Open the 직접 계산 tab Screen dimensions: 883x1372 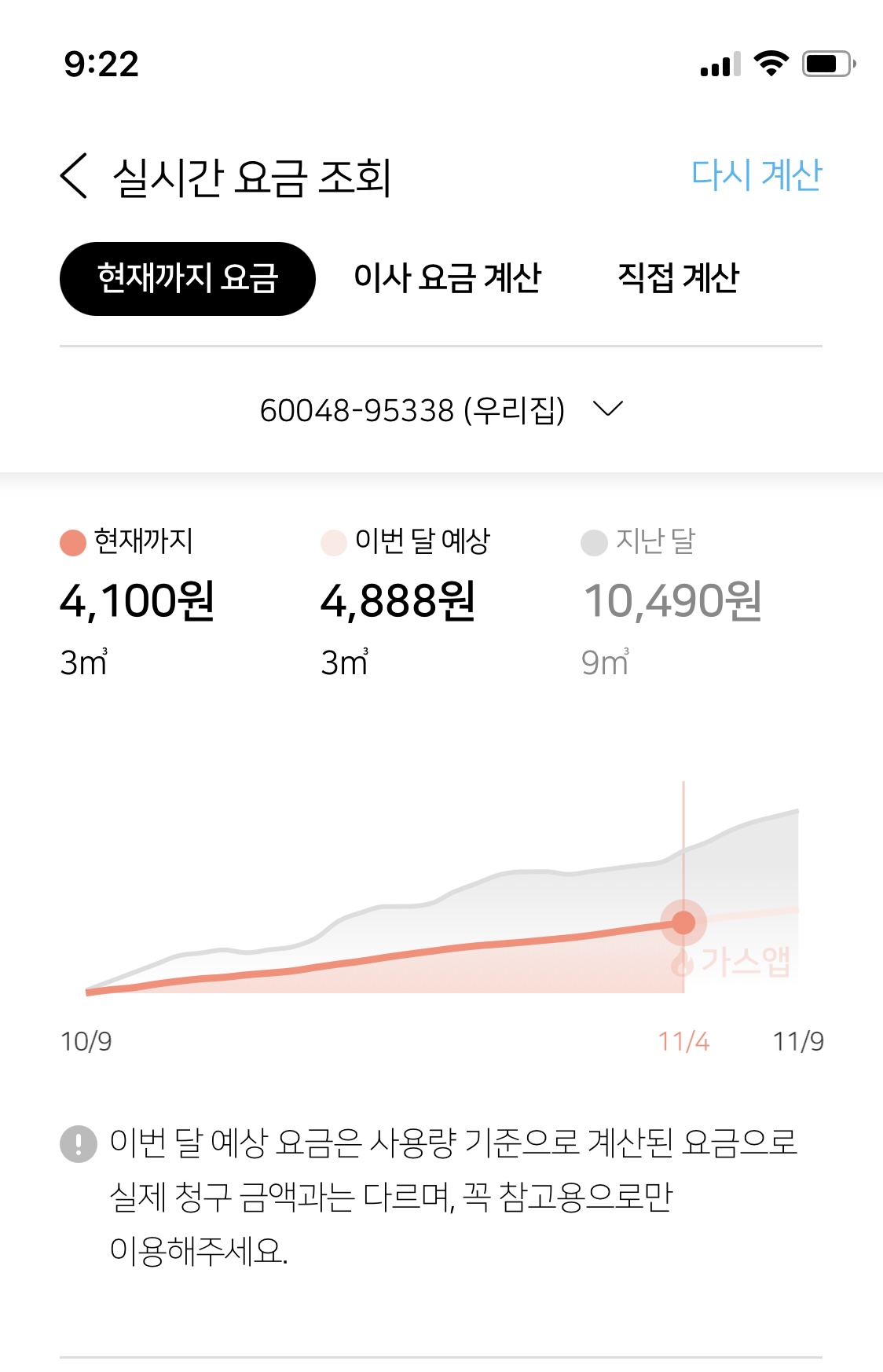(x=678, y=278)
